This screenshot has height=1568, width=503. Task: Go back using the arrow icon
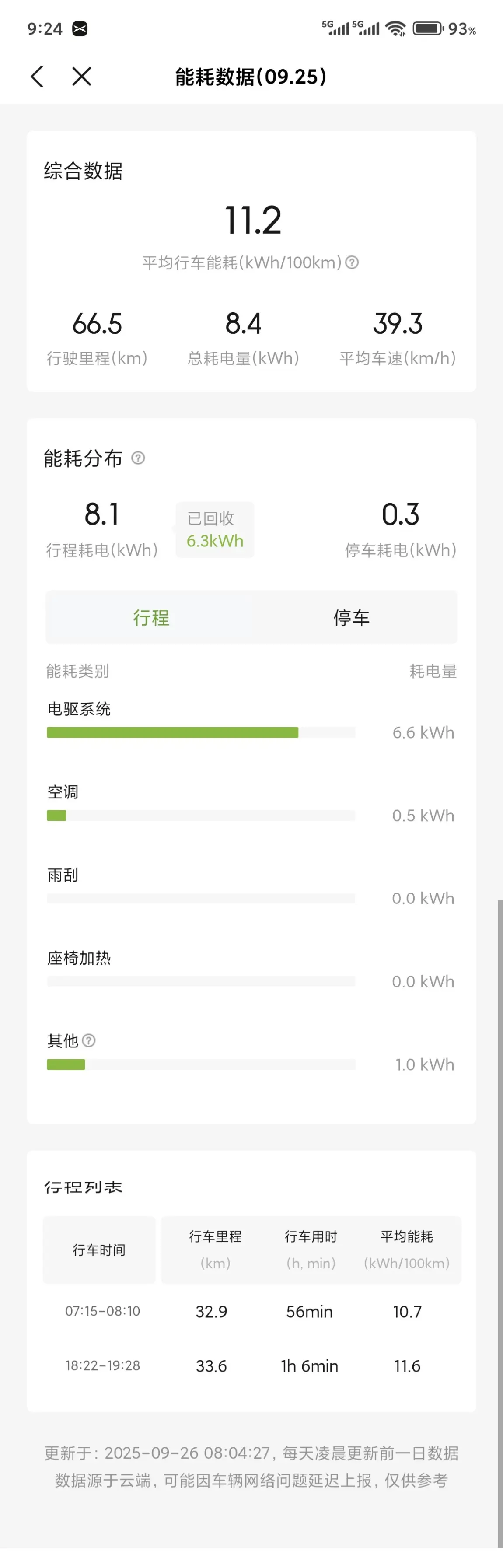point(37,77)
